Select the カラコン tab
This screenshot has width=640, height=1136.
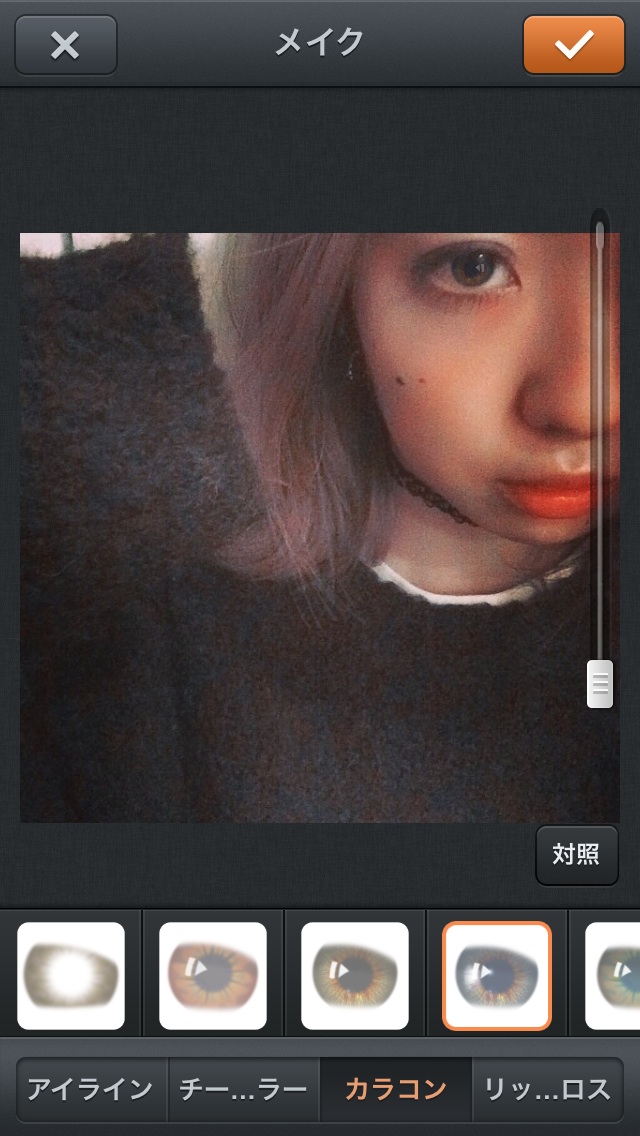click(396, 1090)
